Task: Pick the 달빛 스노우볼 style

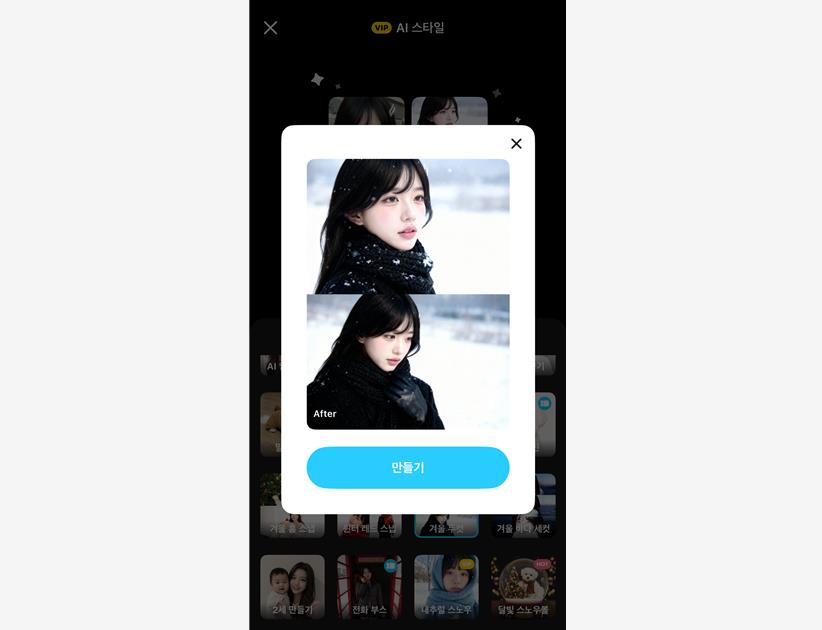Action: click(x=523, y=586)
